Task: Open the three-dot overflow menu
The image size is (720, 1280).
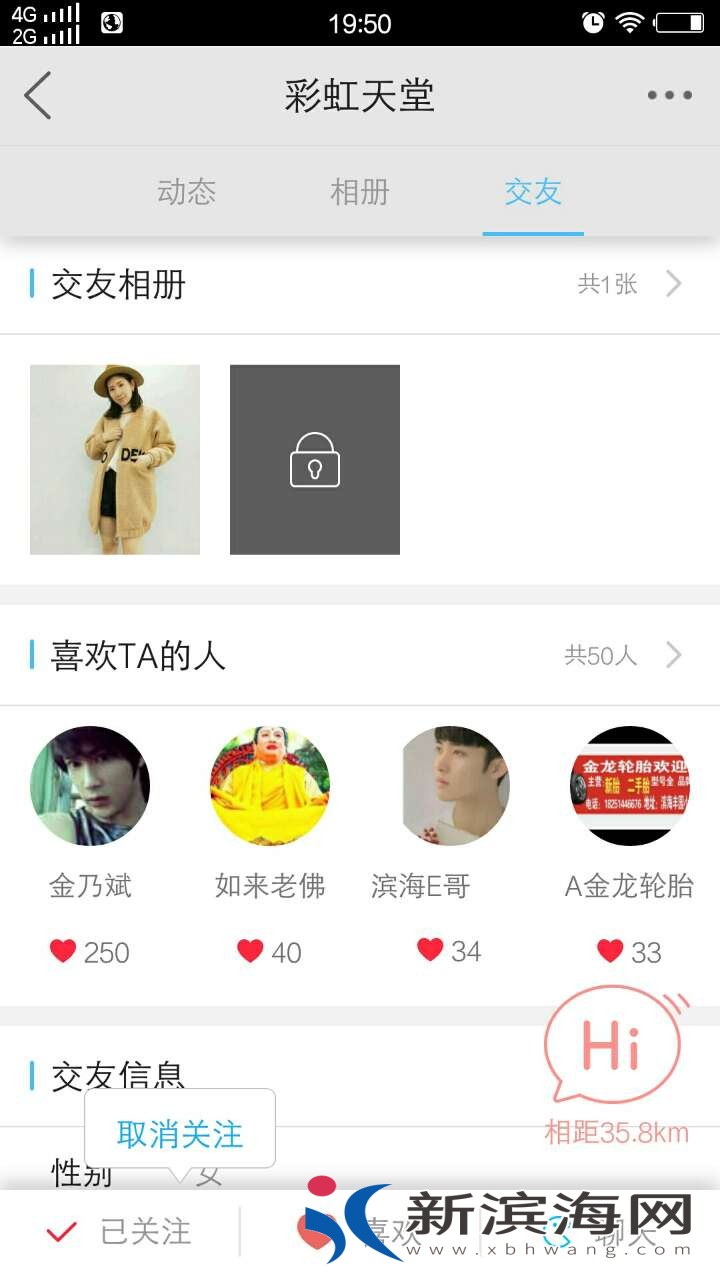Action: tap(669, 96)
